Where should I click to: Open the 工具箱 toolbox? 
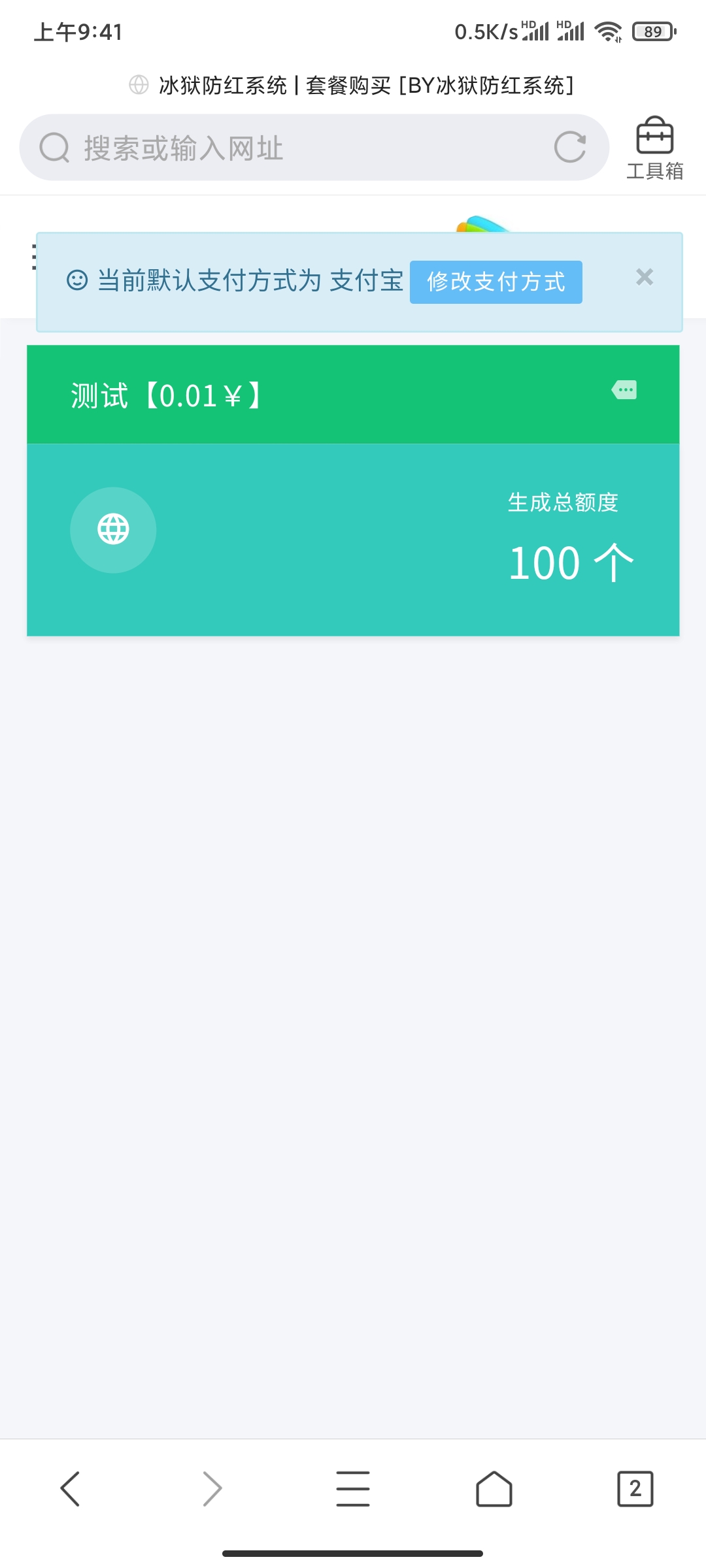[657, 146]
